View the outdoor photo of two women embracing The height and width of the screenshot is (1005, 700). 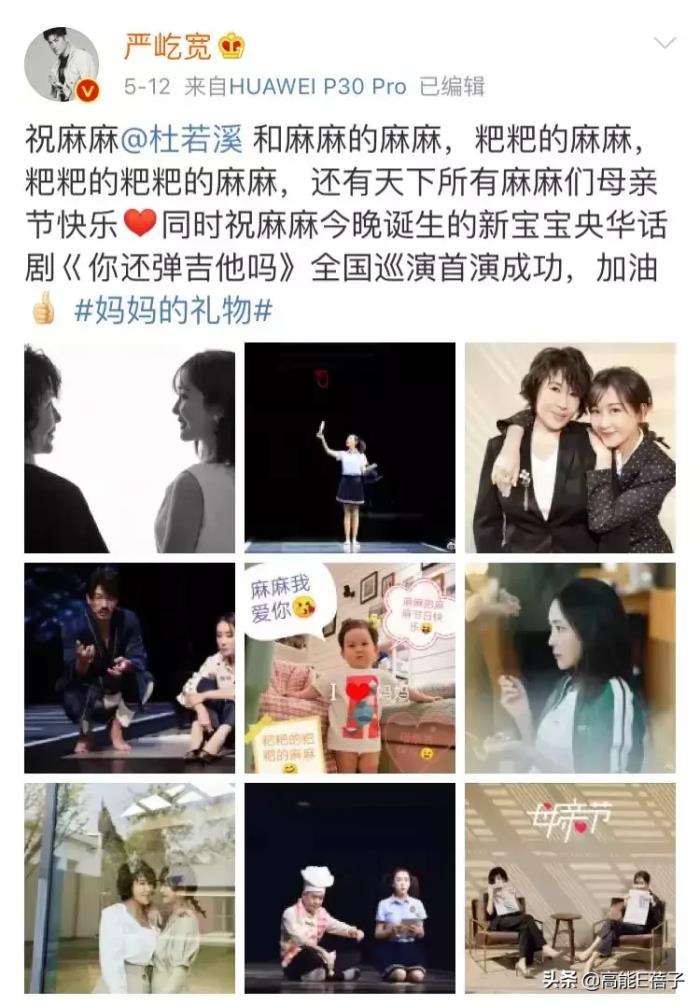point(130,888)
